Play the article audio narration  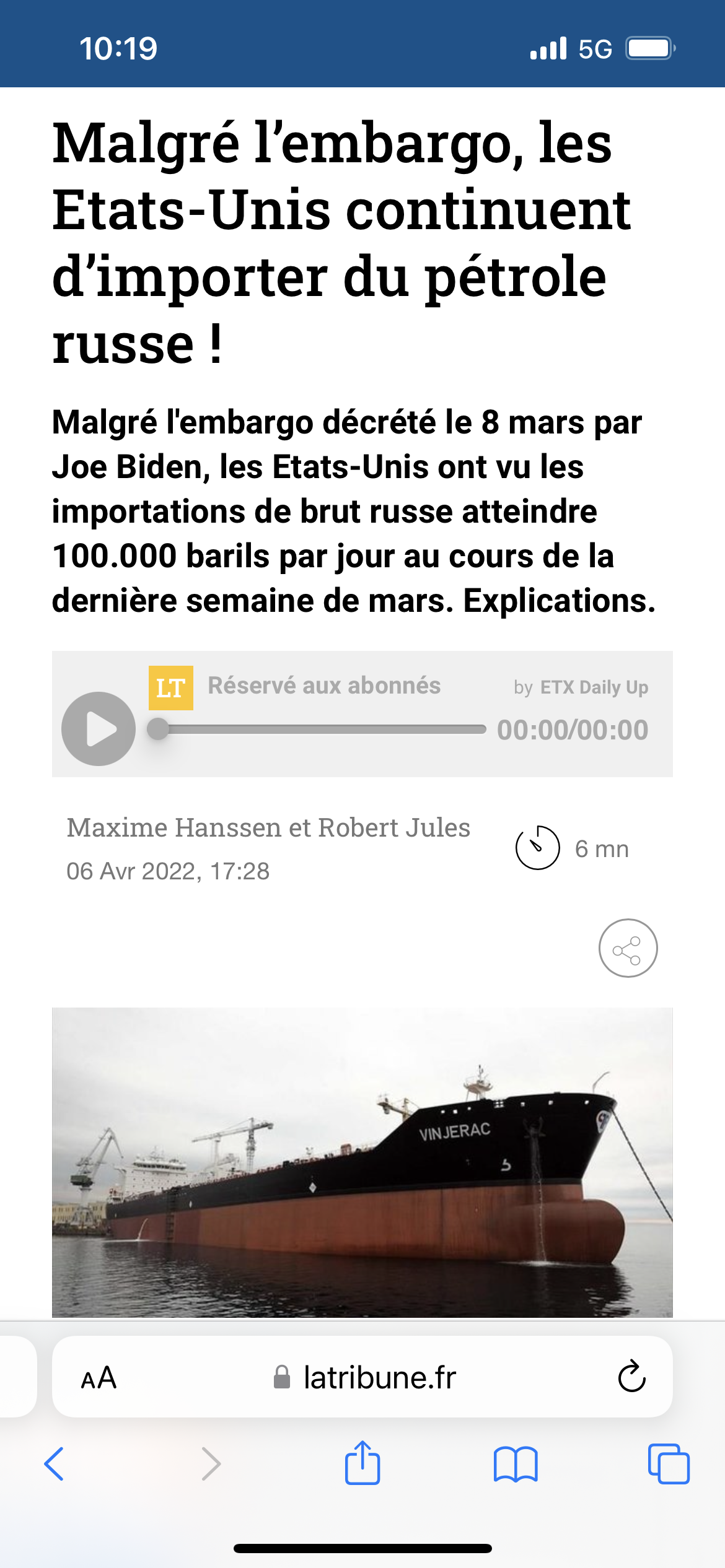coord(99,729)
